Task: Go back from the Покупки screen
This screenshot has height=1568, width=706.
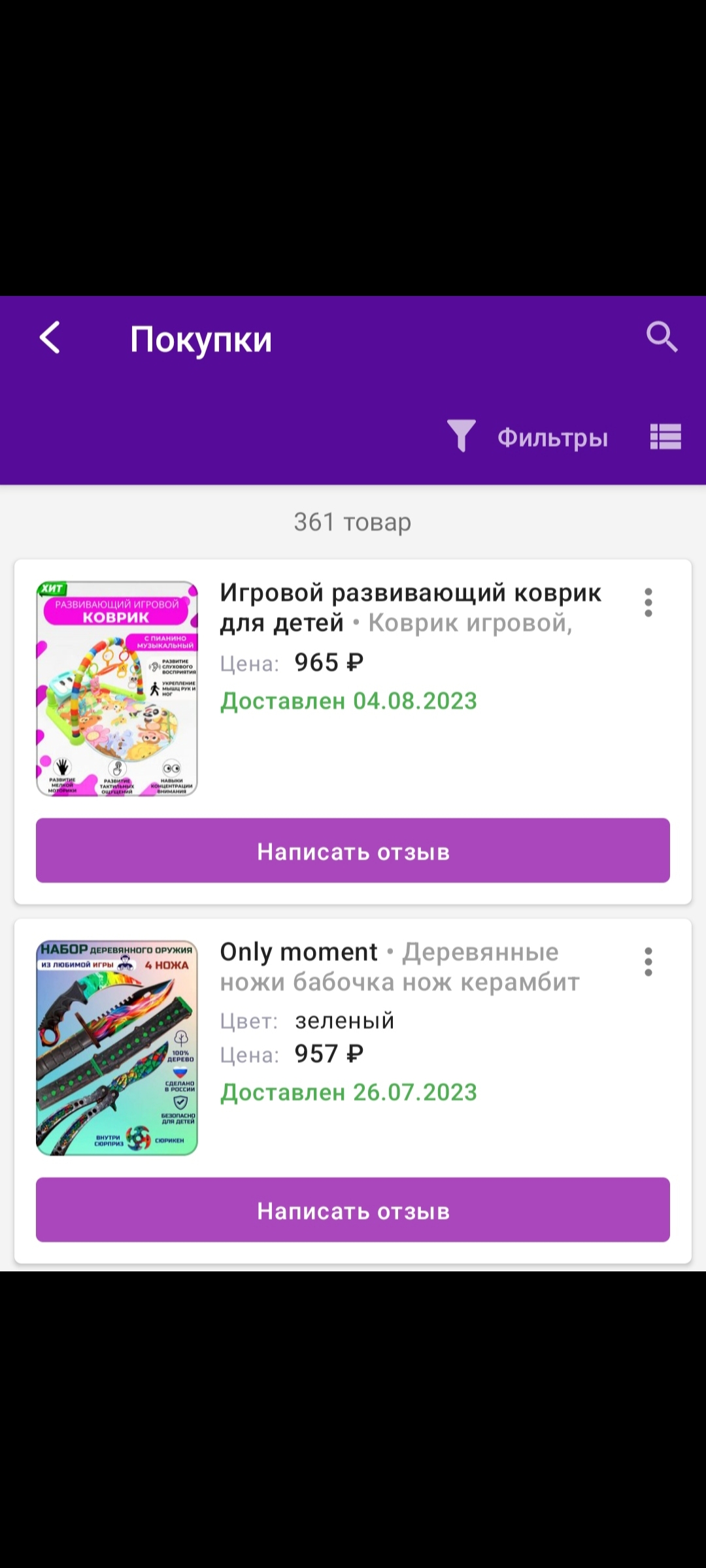Action: [50, 338]
